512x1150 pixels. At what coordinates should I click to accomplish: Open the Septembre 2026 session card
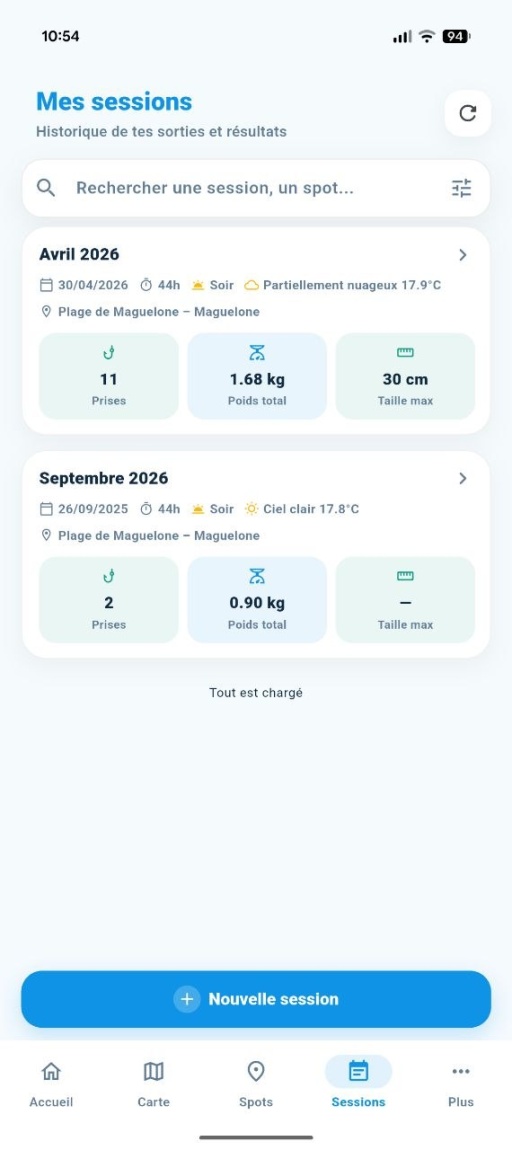pos(256,554)
